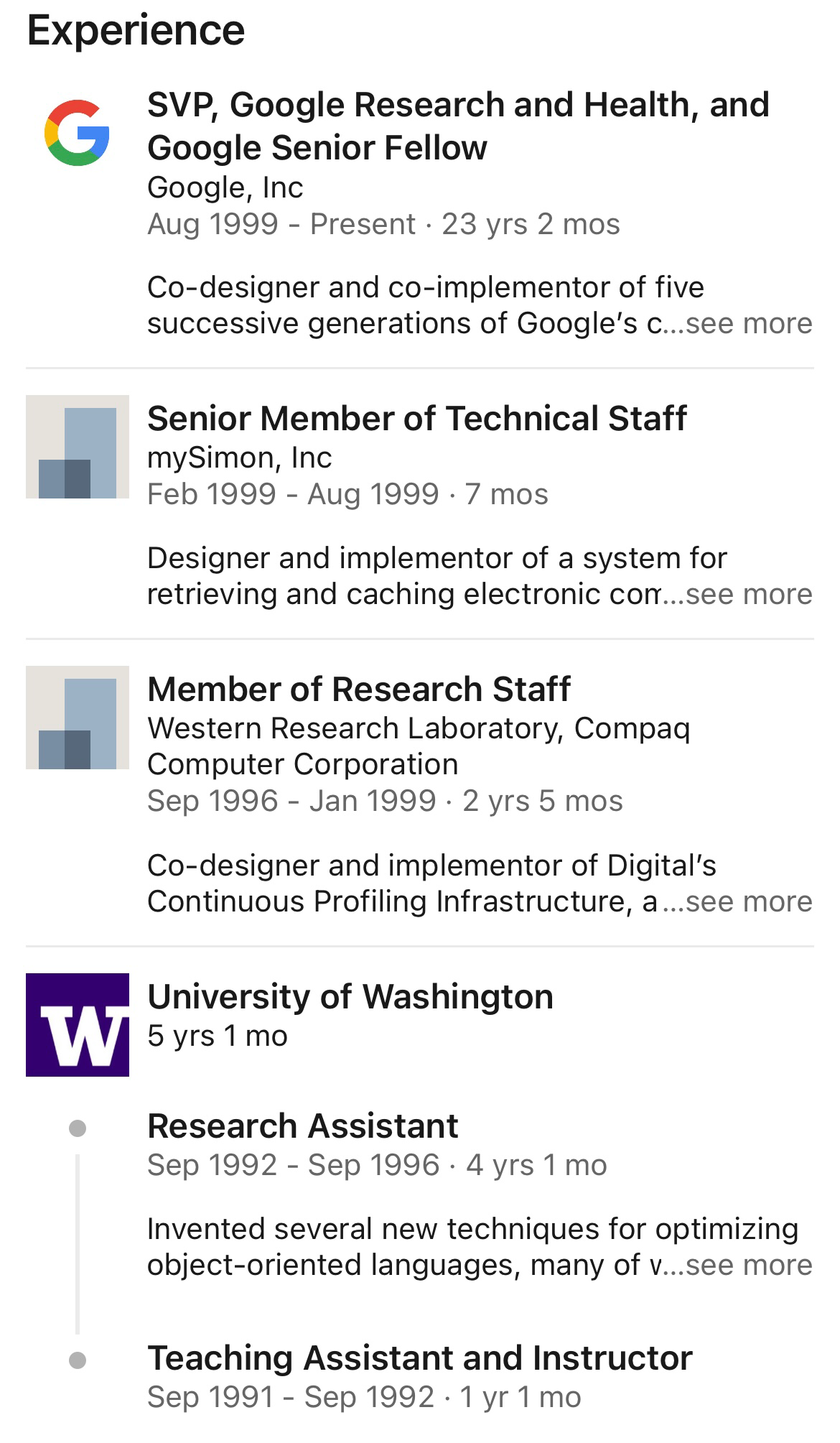Open the Google company logo
840x1443 pixels.
(77, 133)
